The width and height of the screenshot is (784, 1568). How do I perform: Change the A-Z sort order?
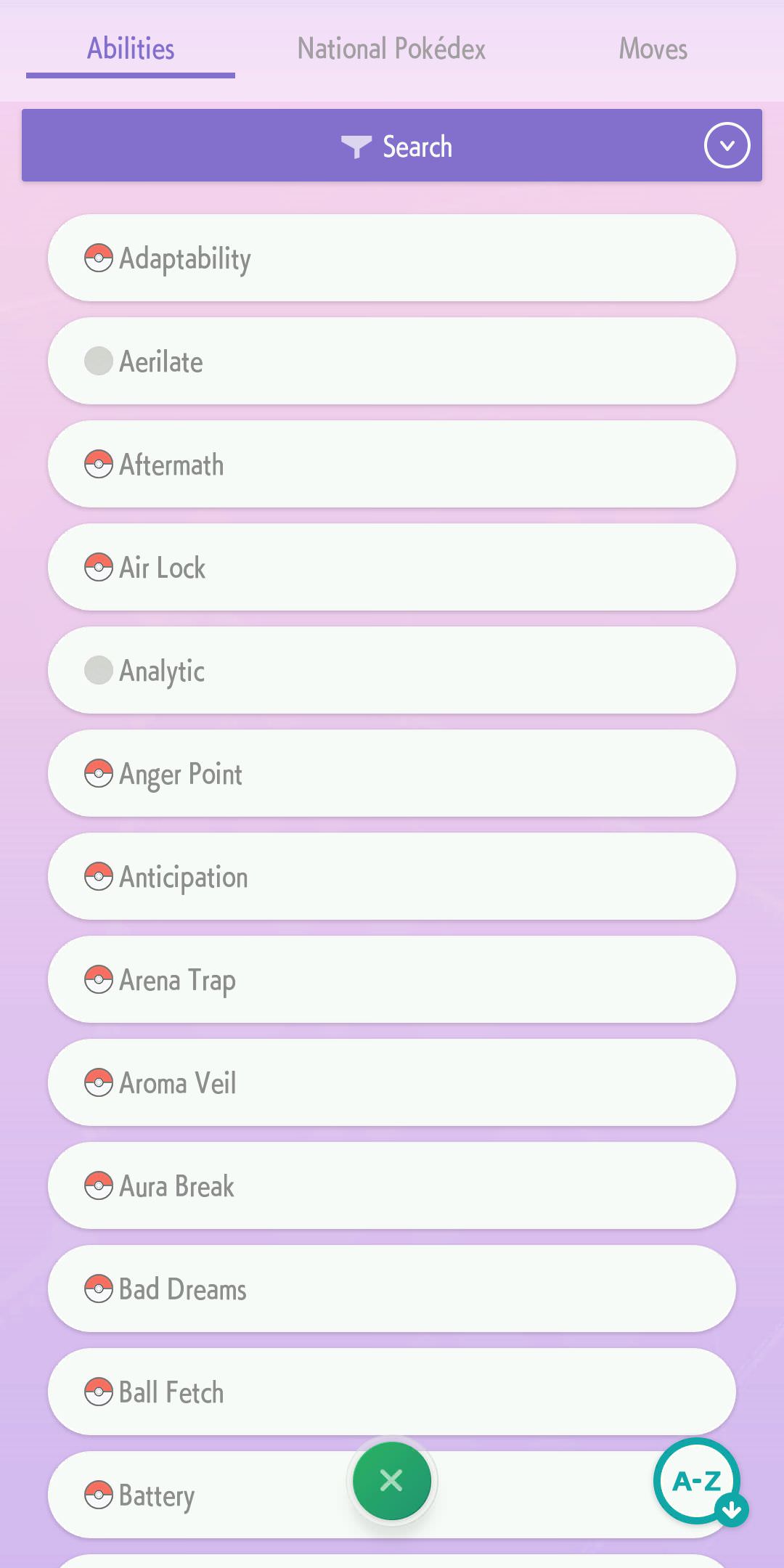pyautogui.click(x=698, y=1481)
